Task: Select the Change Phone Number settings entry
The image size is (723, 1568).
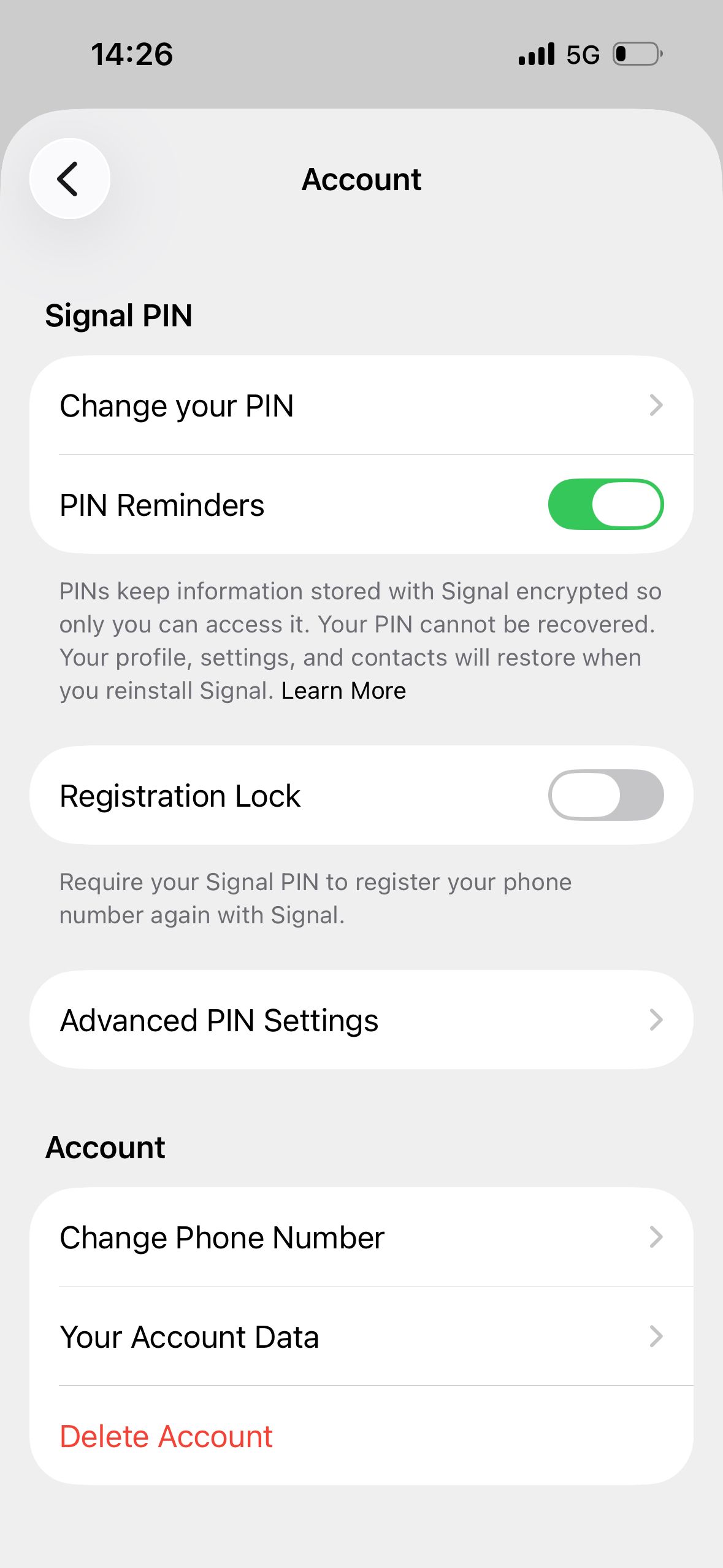Action: (x=223, y=1237)
